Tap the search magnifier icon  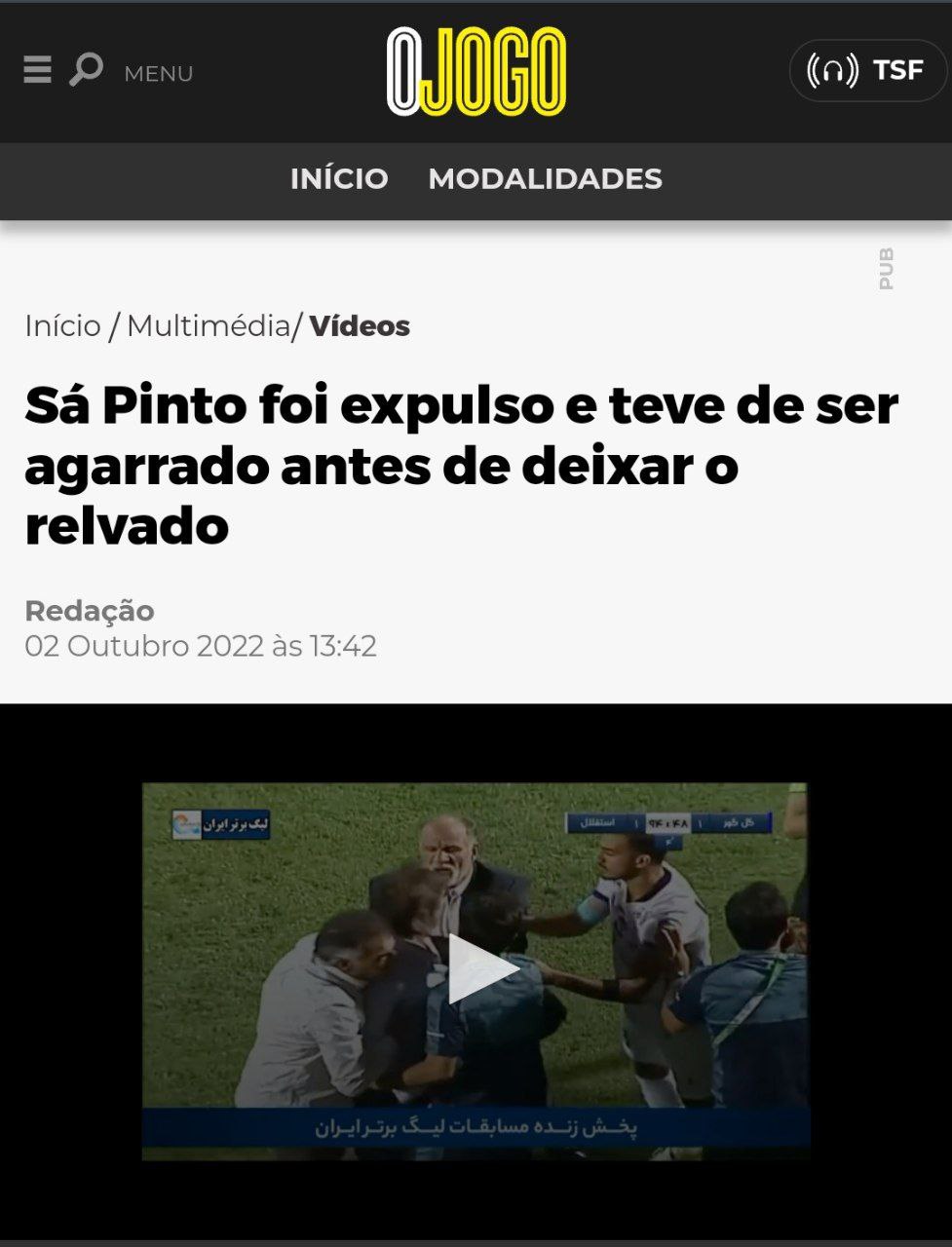click(x=86, y=70)
